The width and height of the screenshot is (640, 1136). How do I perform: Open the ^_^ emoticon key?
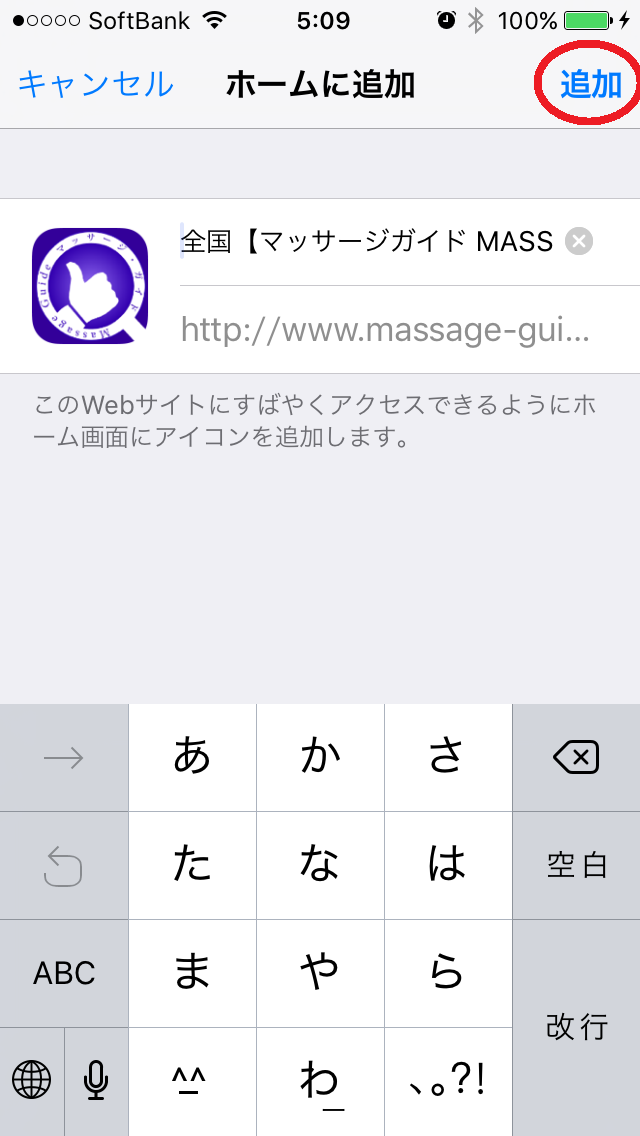(x=192, y=1081)
